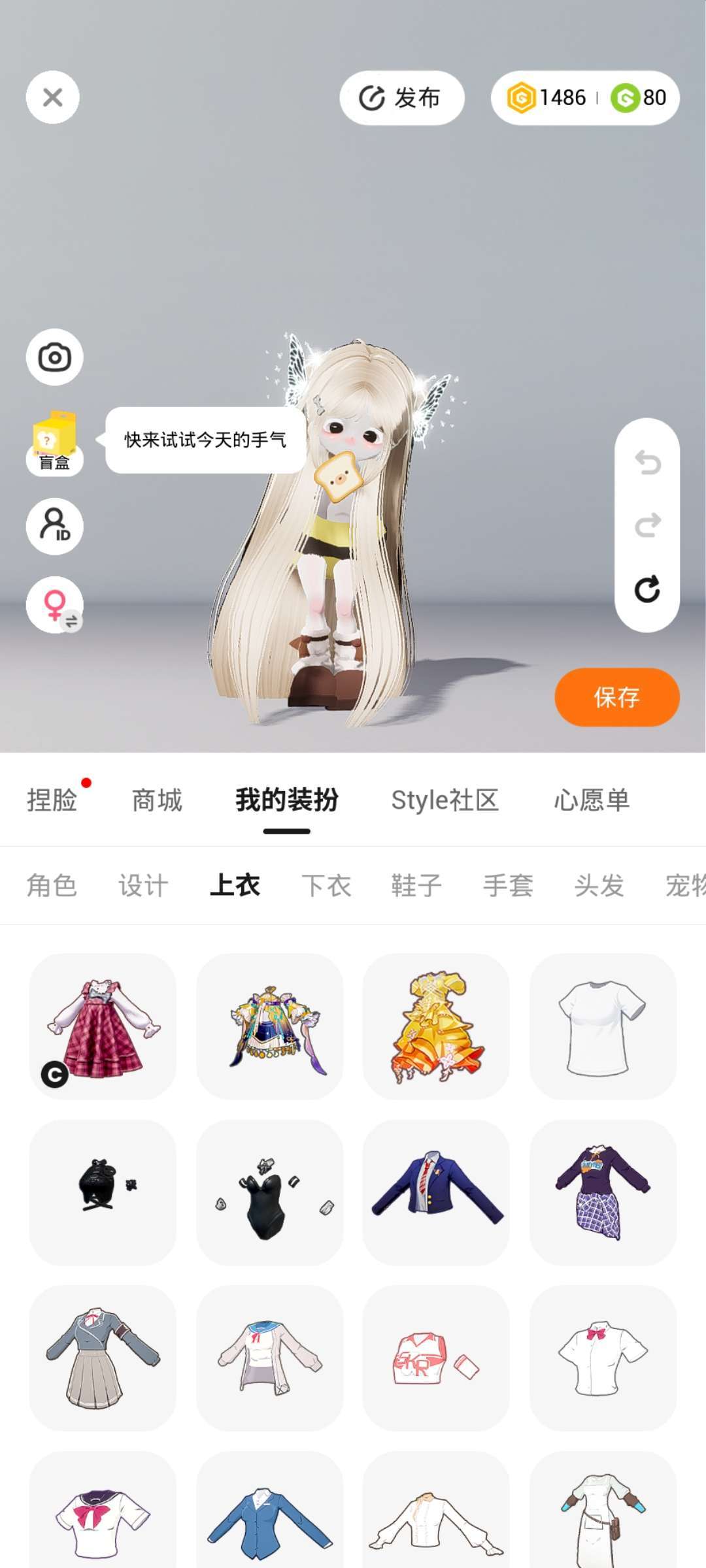Open the 盲盒 blind box
This screenshot has width=706, height=1568.
54,441
